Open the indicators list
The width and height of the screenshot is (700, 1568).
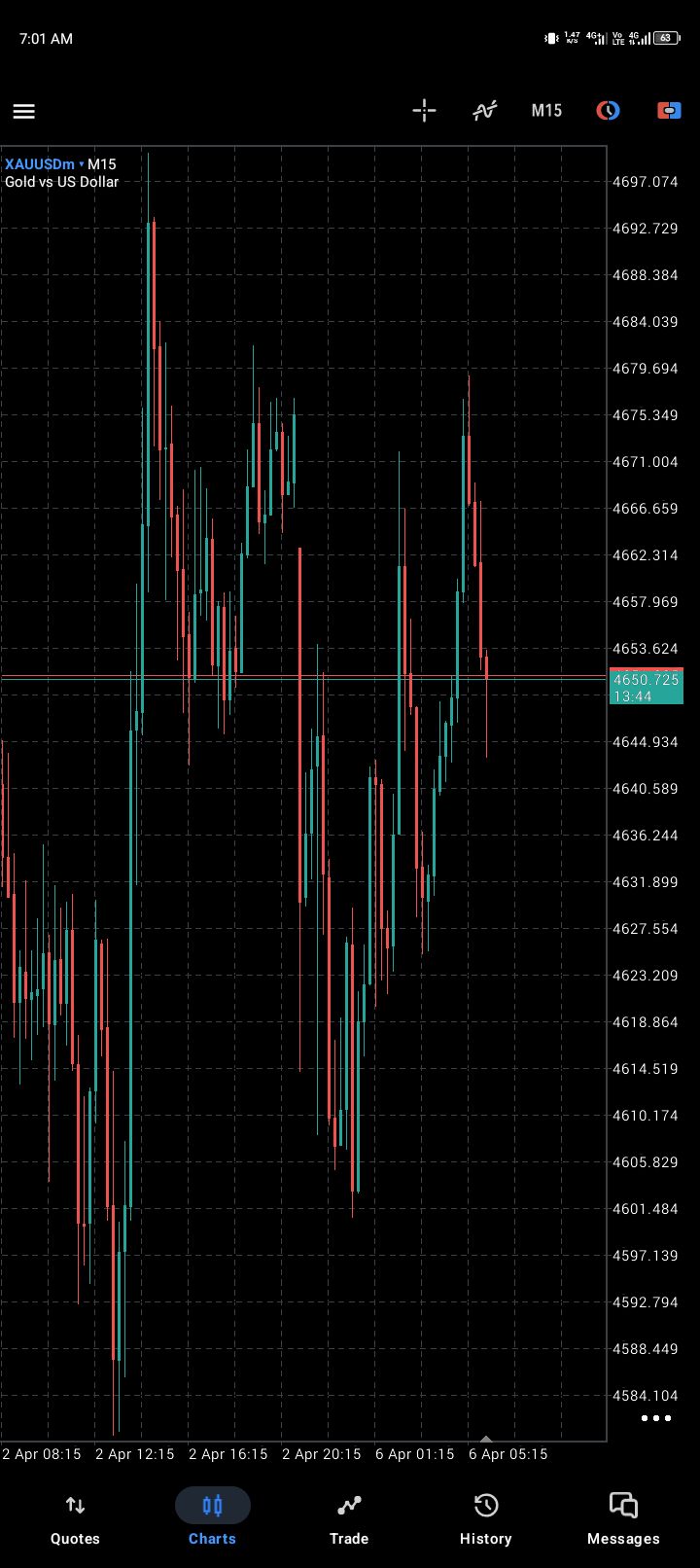[484, 111]
